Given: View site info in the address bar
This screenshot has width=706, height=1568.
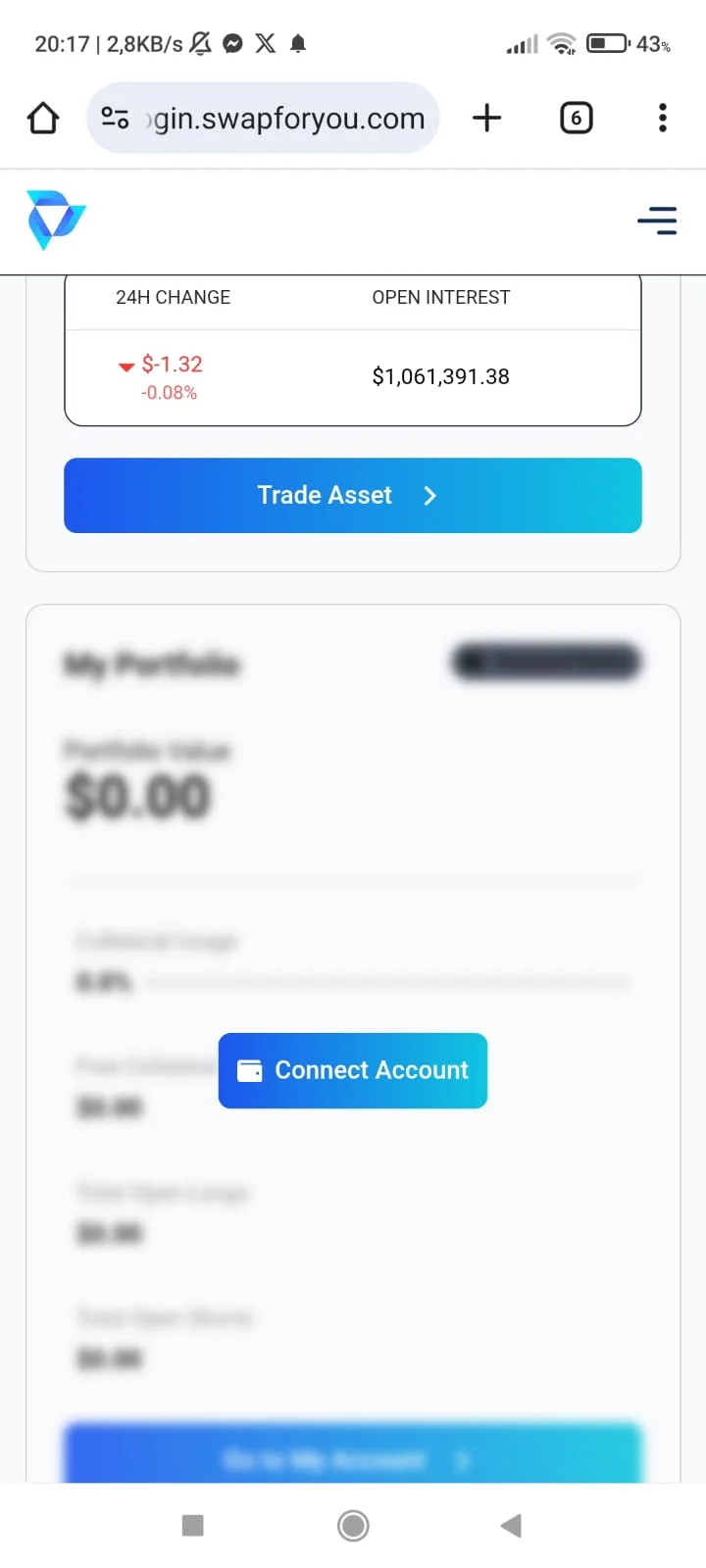Looking at the screenshot, I should 115,119.
